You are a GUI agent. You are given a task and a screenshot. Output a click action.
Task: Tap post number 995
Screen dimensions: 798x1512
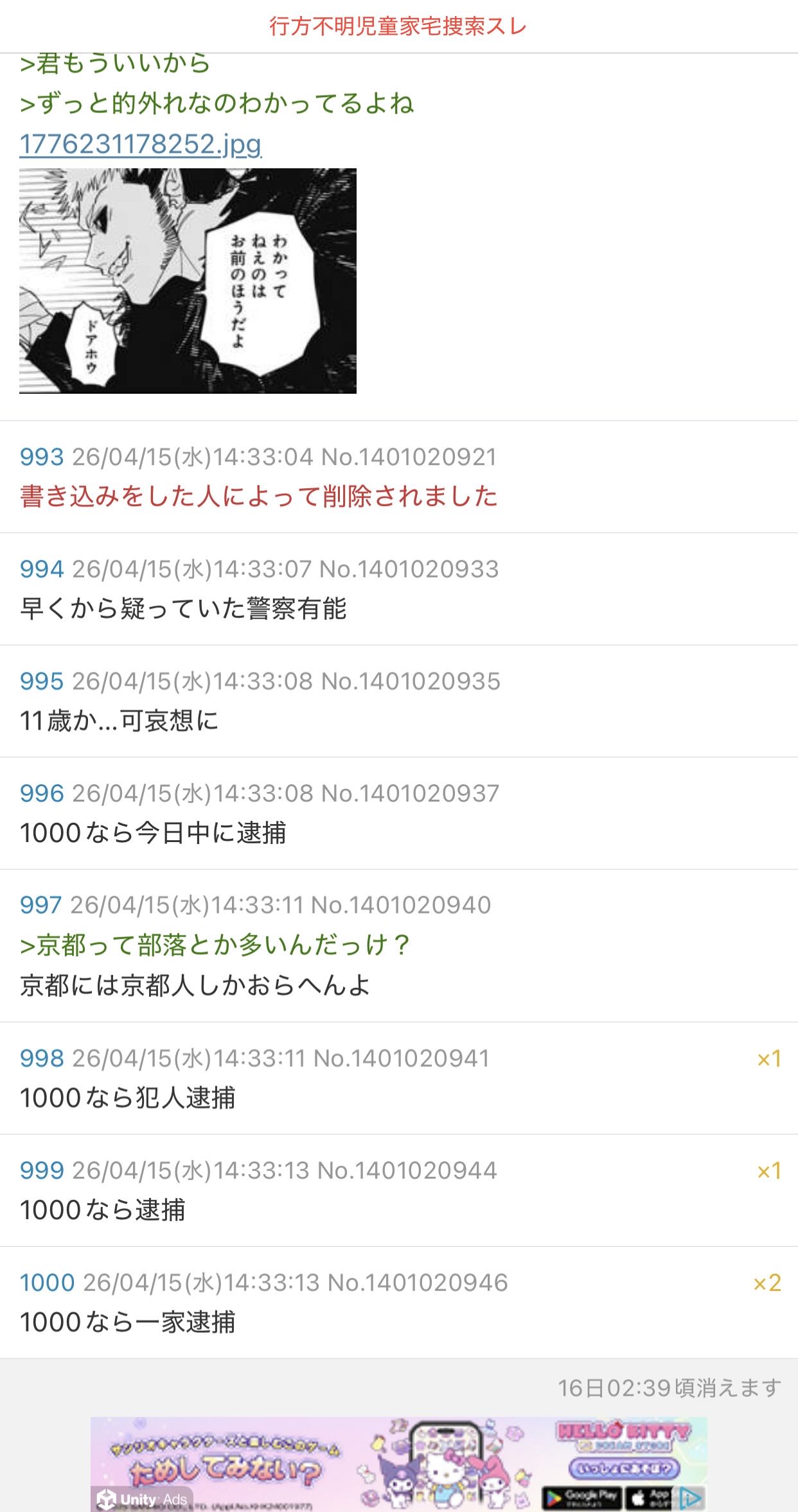(42, 681)
